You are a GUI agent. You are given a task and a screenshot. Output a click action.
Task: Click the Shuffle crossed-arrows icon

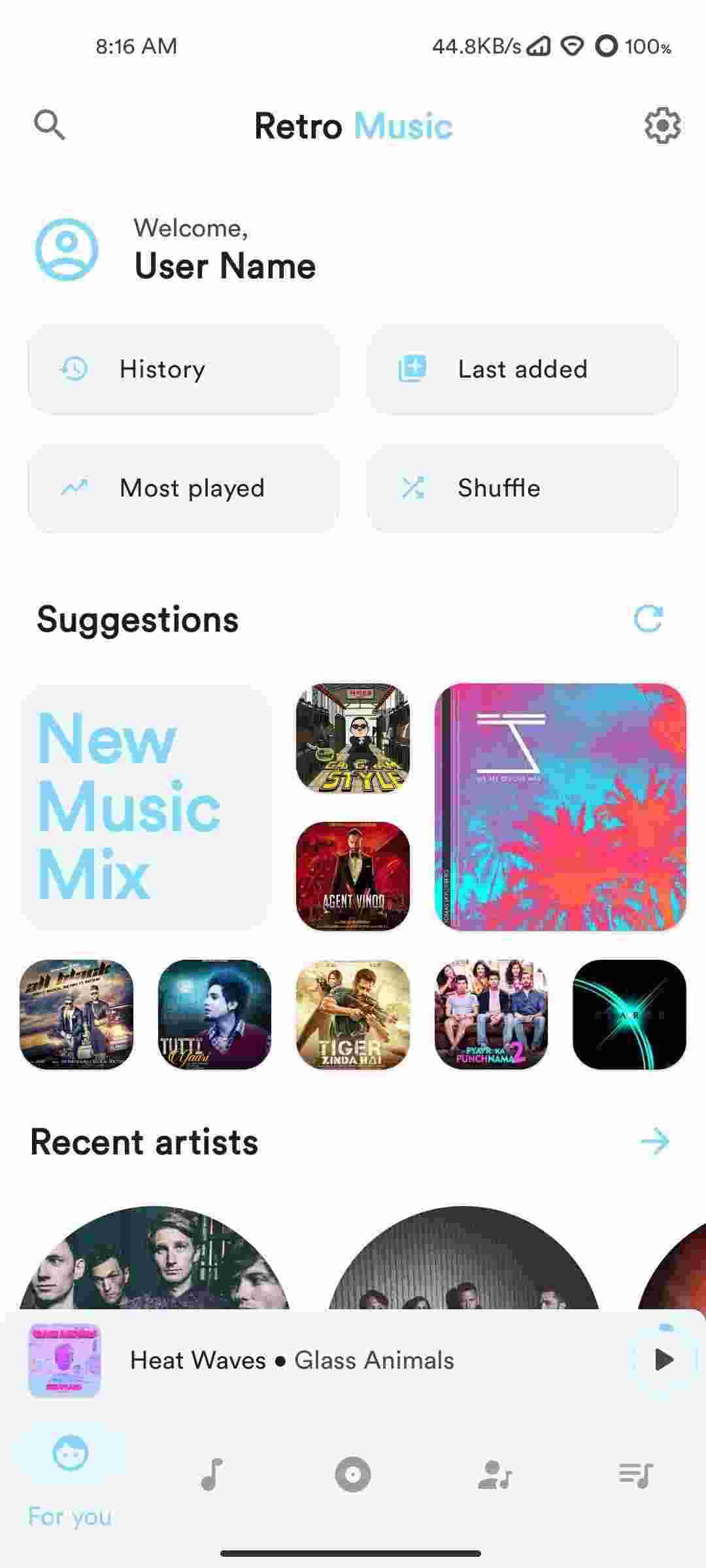(x=414, y=487)
